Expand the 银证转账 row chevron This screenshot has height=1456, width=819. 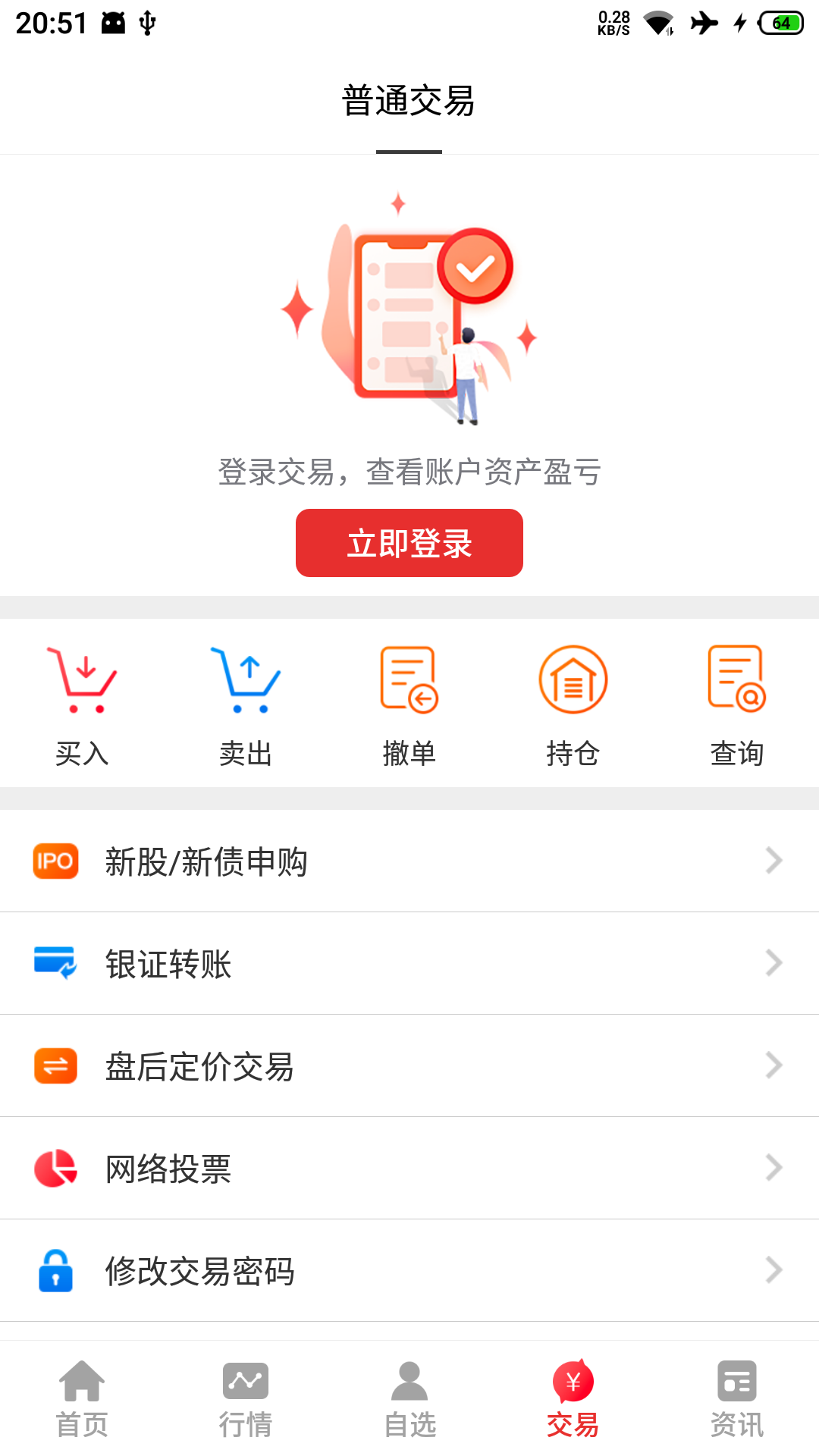(x=773, y=963)
